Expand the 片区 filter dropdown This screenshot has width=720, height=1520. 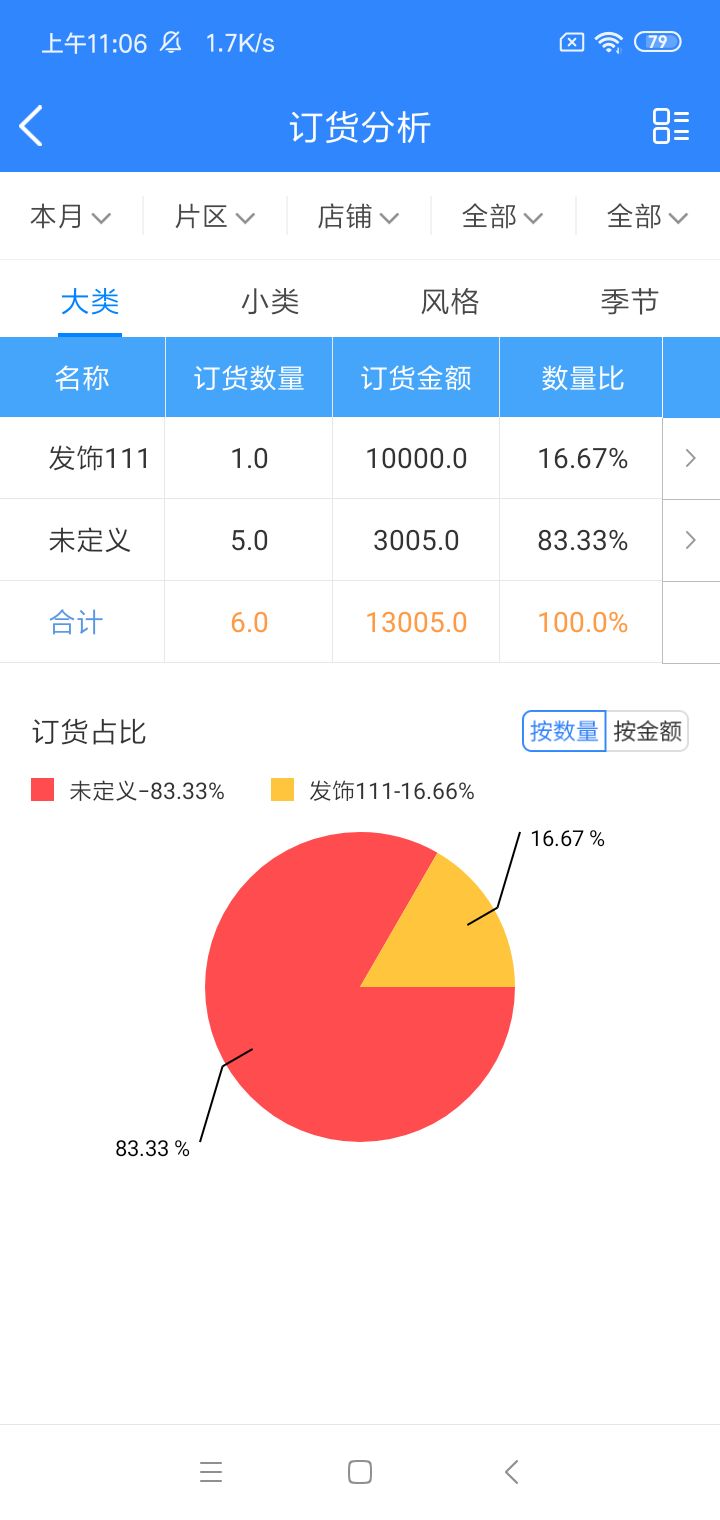pyautogui.click(x=214, y=216)
